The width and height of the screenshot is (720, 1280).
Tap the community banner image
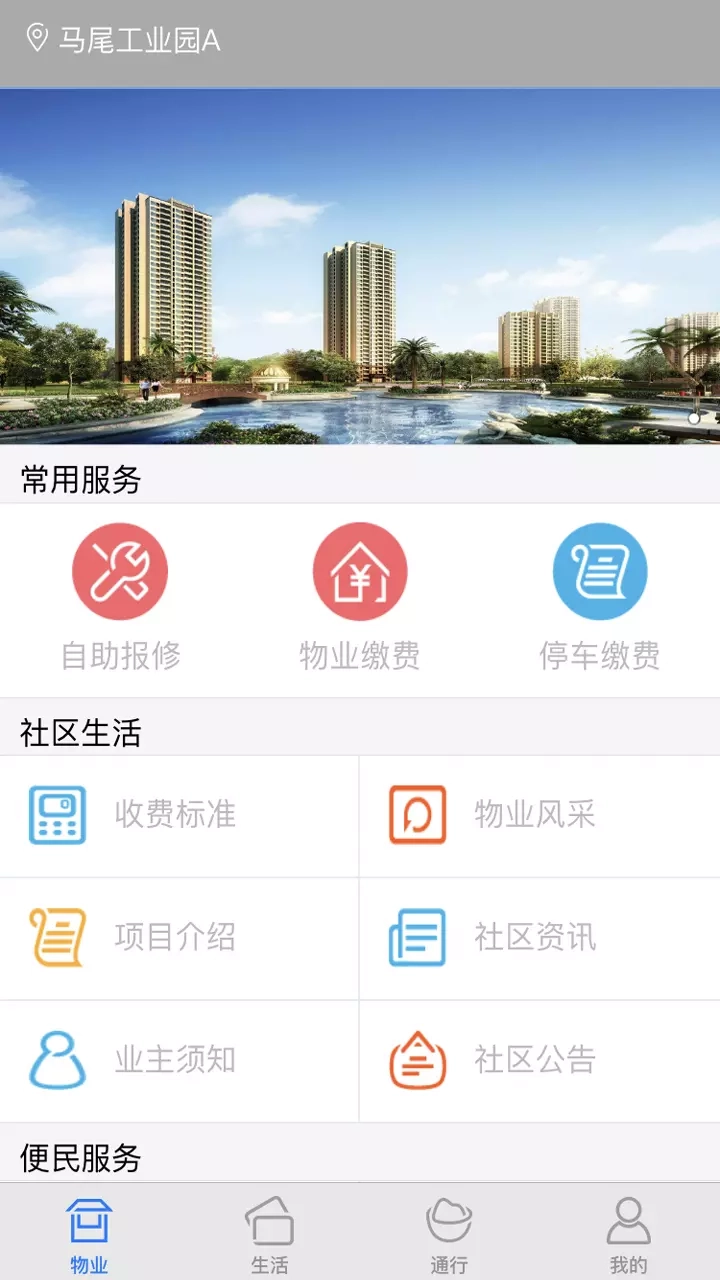point(360,265)
